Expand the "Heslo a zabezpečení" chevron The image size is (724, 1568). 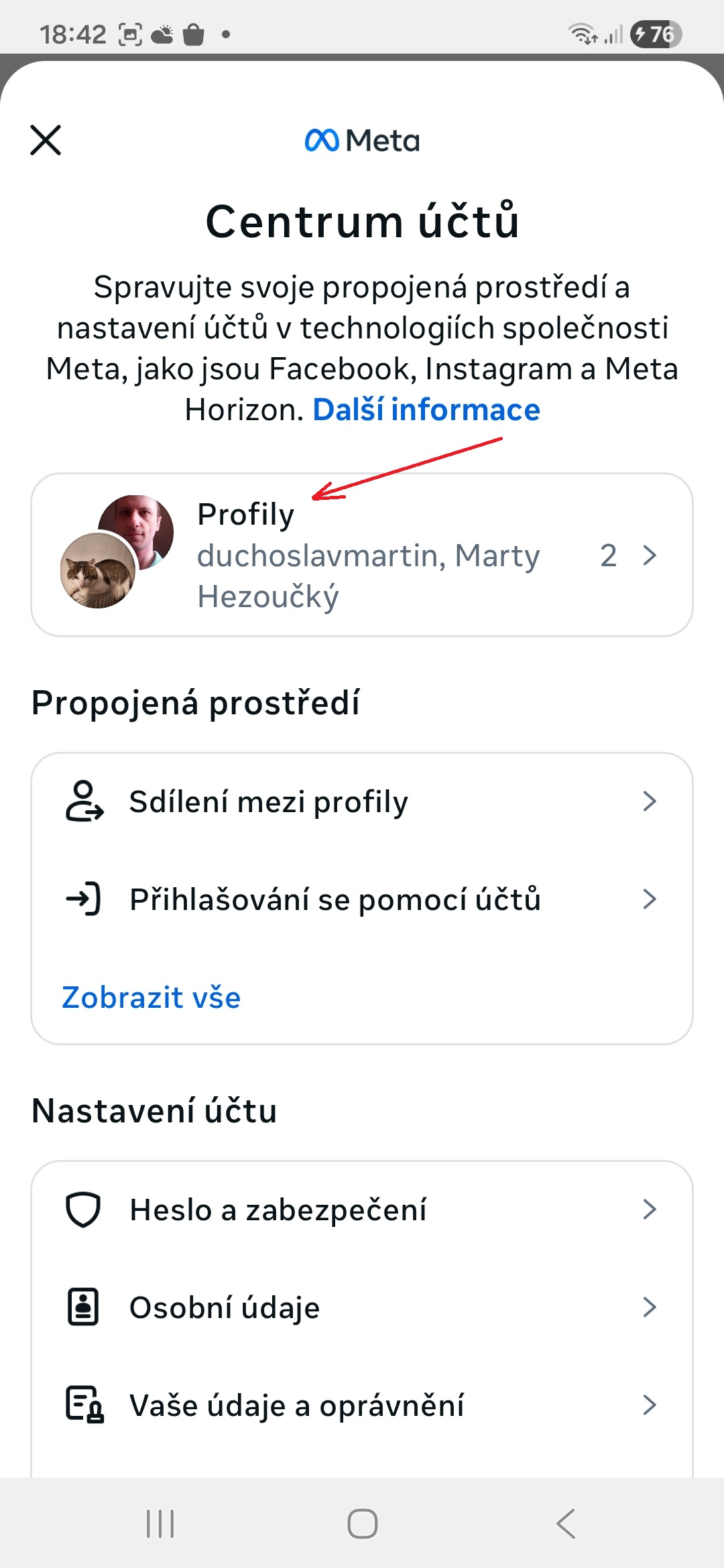coord(648,1209)
